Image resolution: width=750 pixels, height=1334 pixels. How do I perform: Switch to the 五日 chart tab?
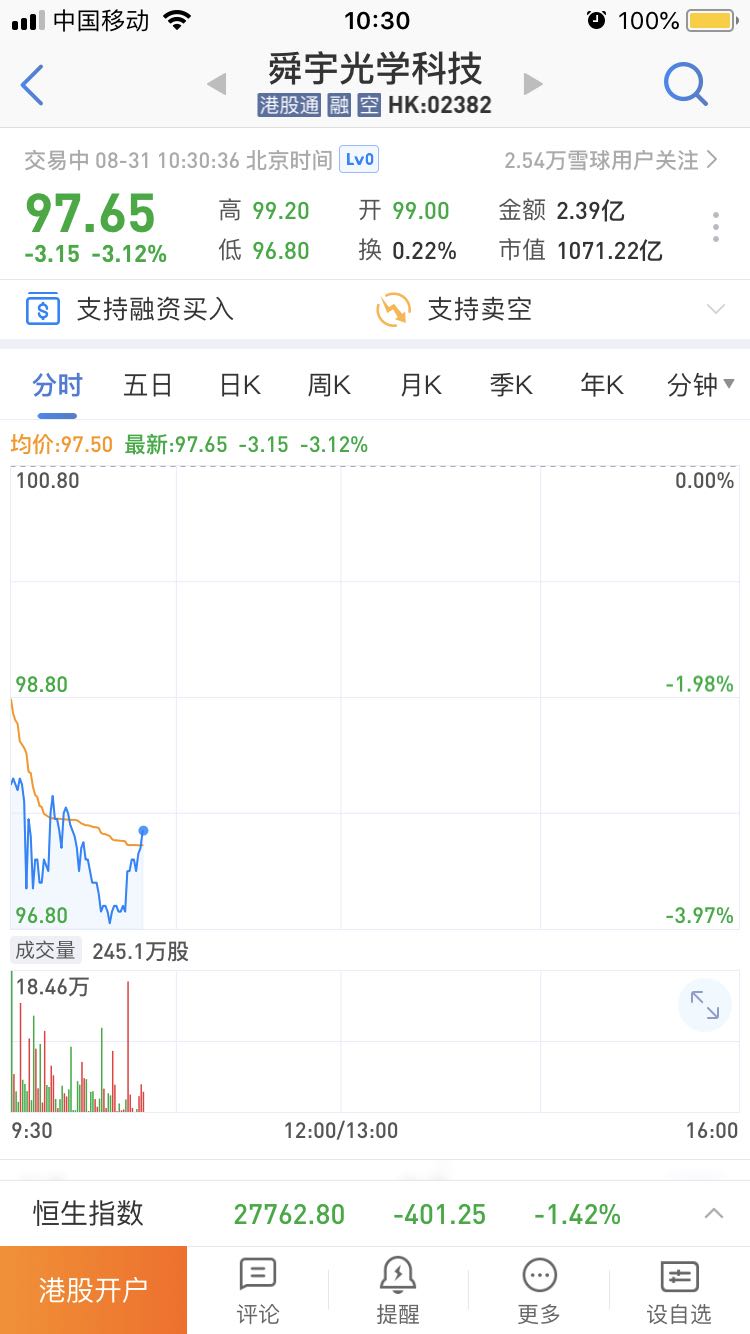point(148,386)
